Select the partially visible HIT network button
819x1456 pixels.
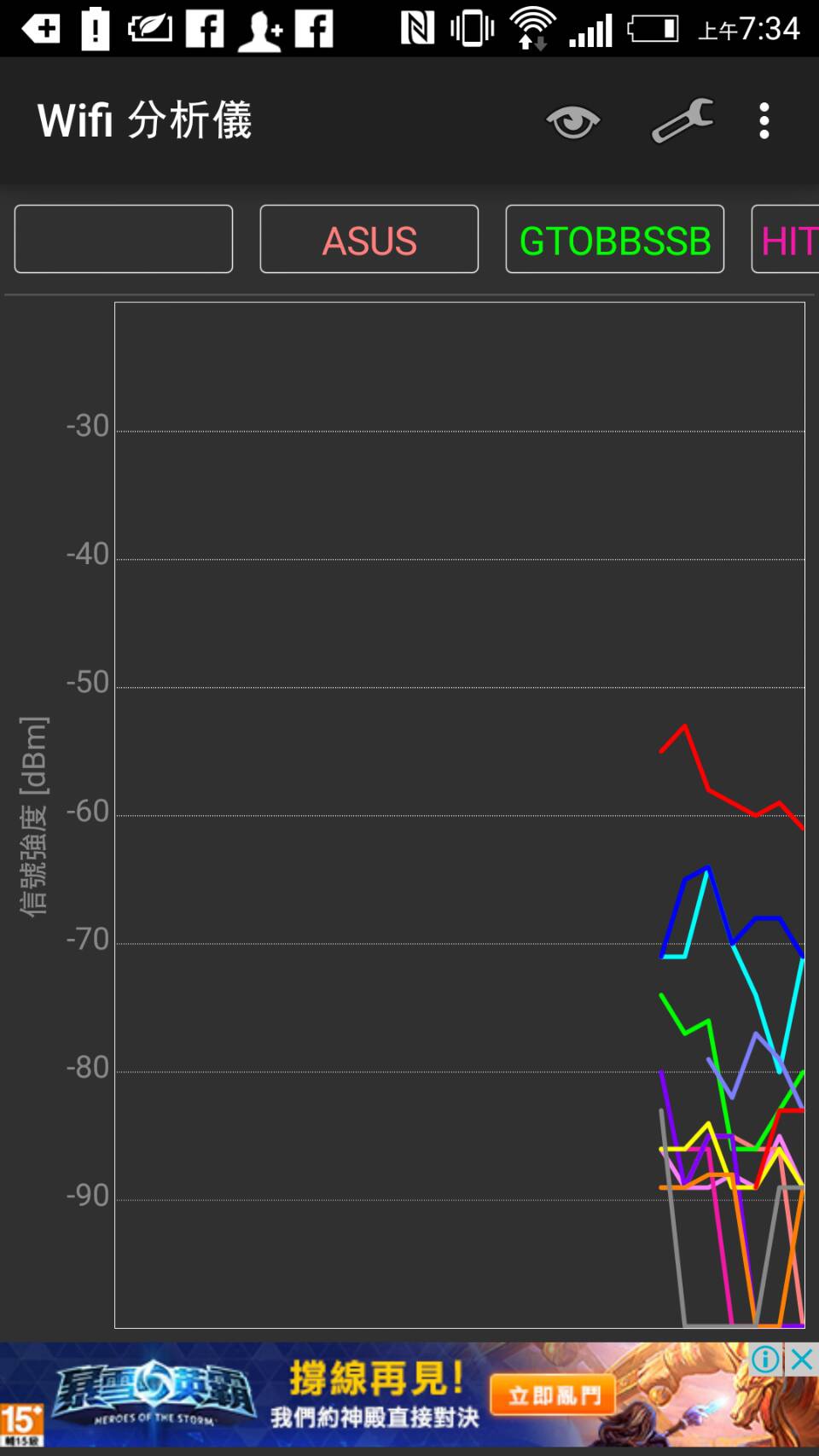[x=785, y=239]
